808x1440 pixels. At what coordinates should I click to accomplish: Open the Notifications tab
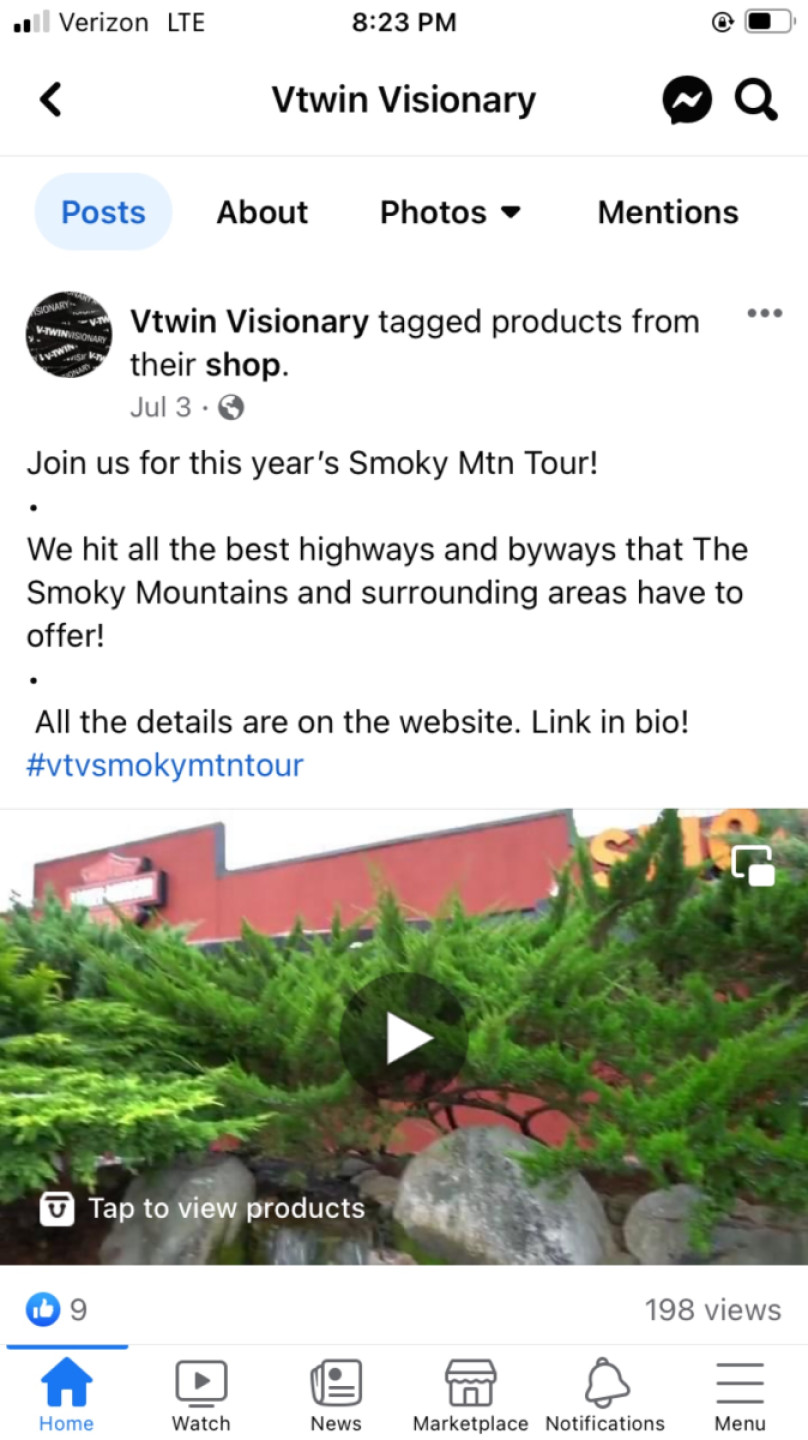[x=605, y=1395]
